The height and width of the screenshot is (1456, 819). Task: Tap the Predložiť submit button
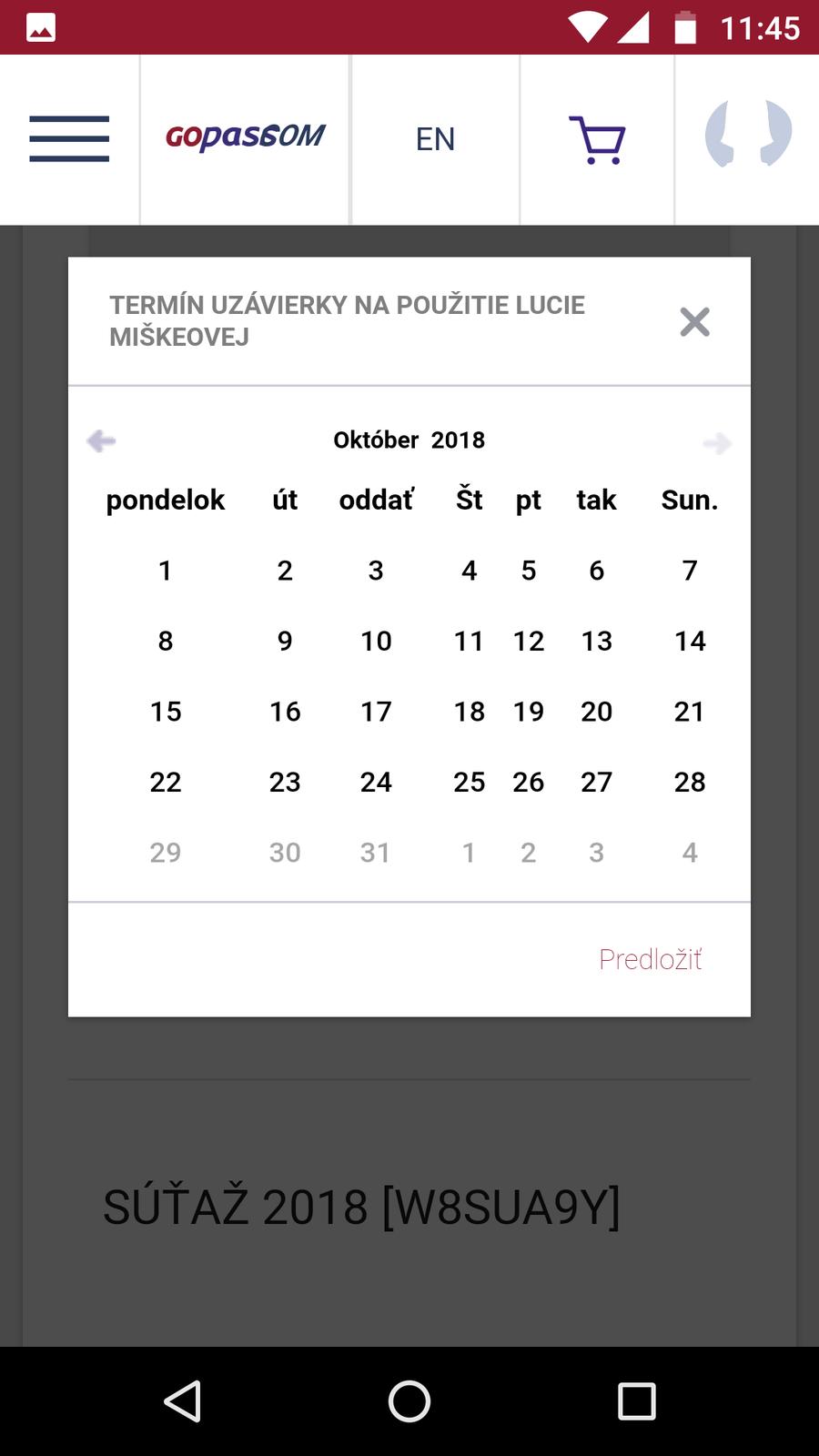pyautogui.click(x=650, y=959)
